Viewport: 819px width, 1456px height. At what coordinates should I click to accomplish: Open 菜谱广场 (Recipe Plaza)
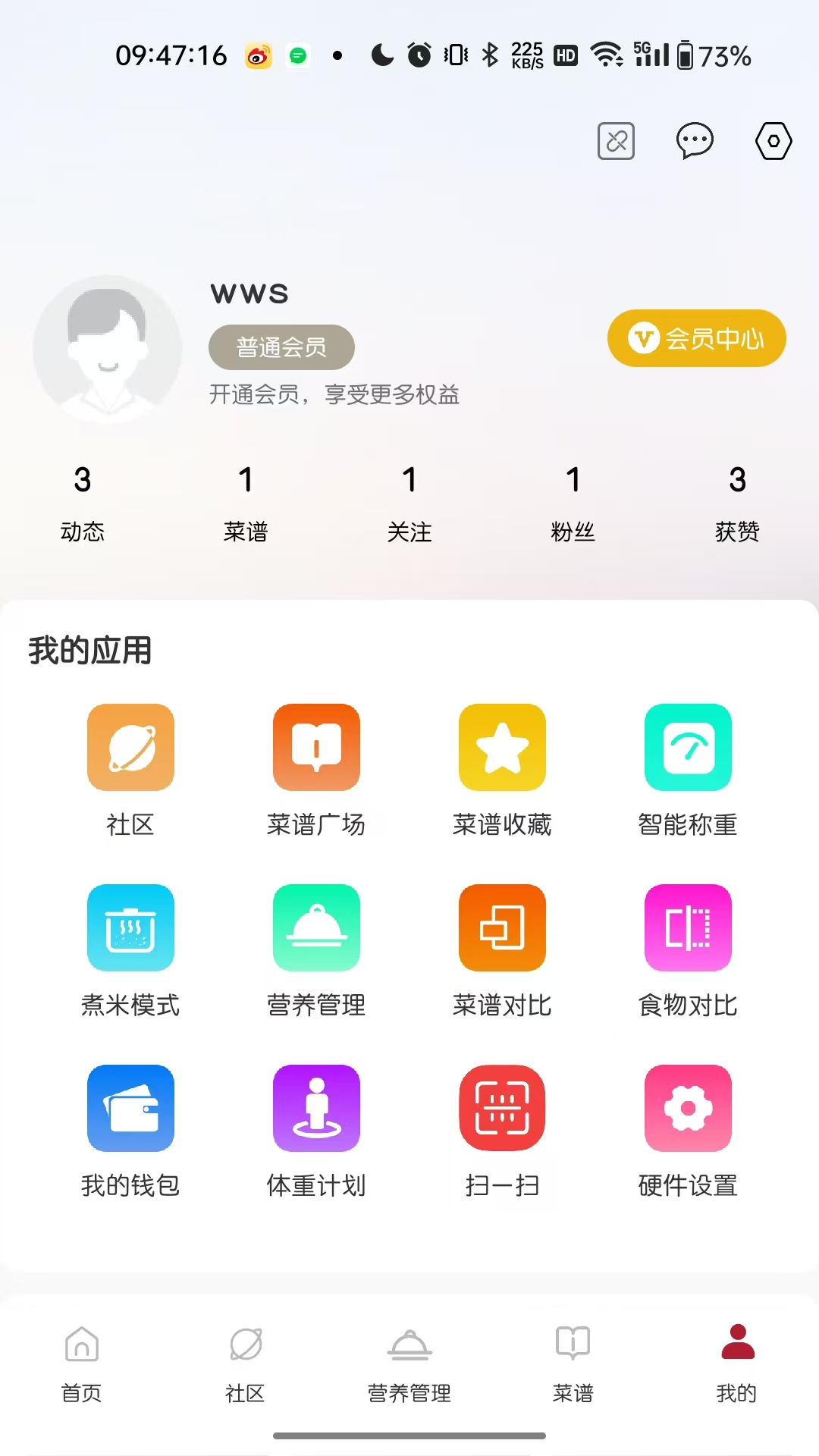316,747
